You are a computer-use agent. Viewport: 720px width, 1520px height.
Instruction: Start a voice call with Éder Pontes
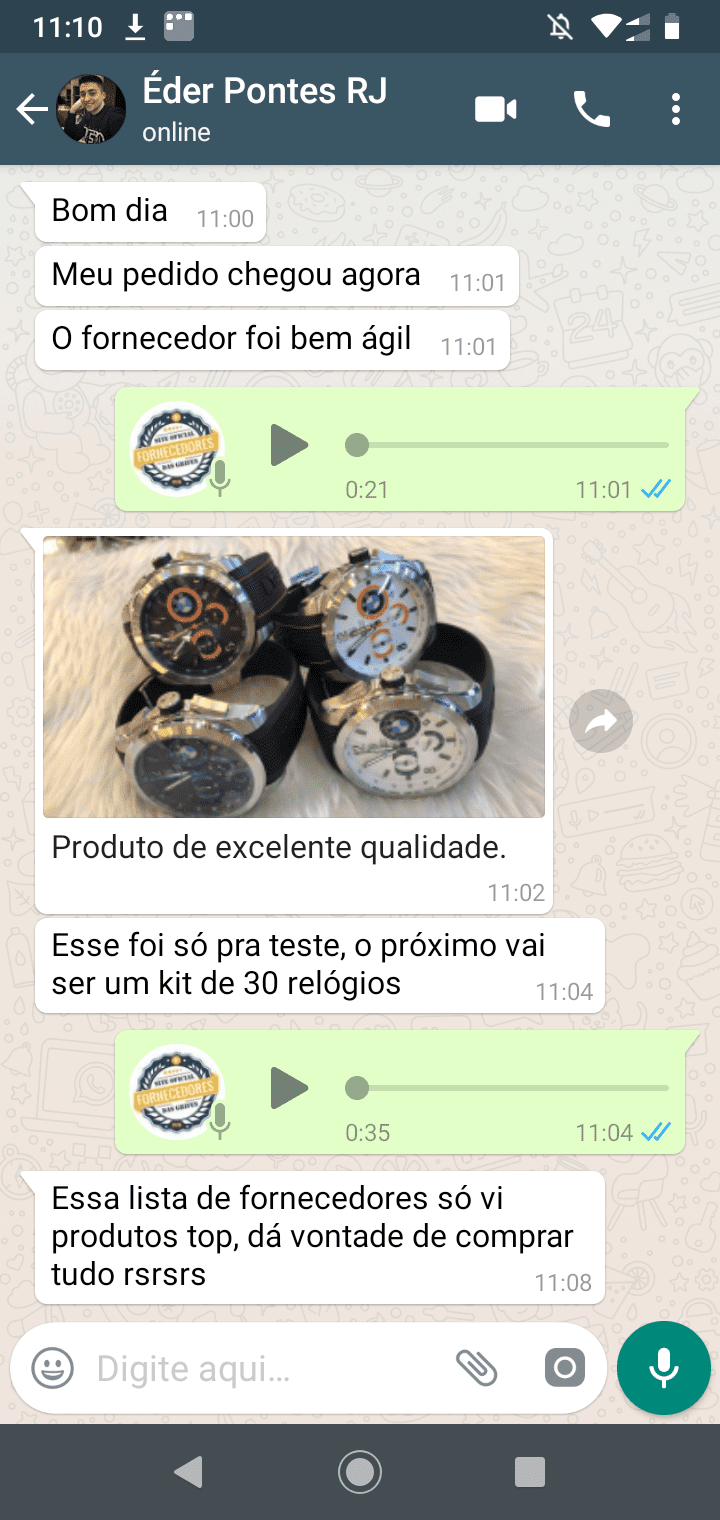(x=592, y=109)
